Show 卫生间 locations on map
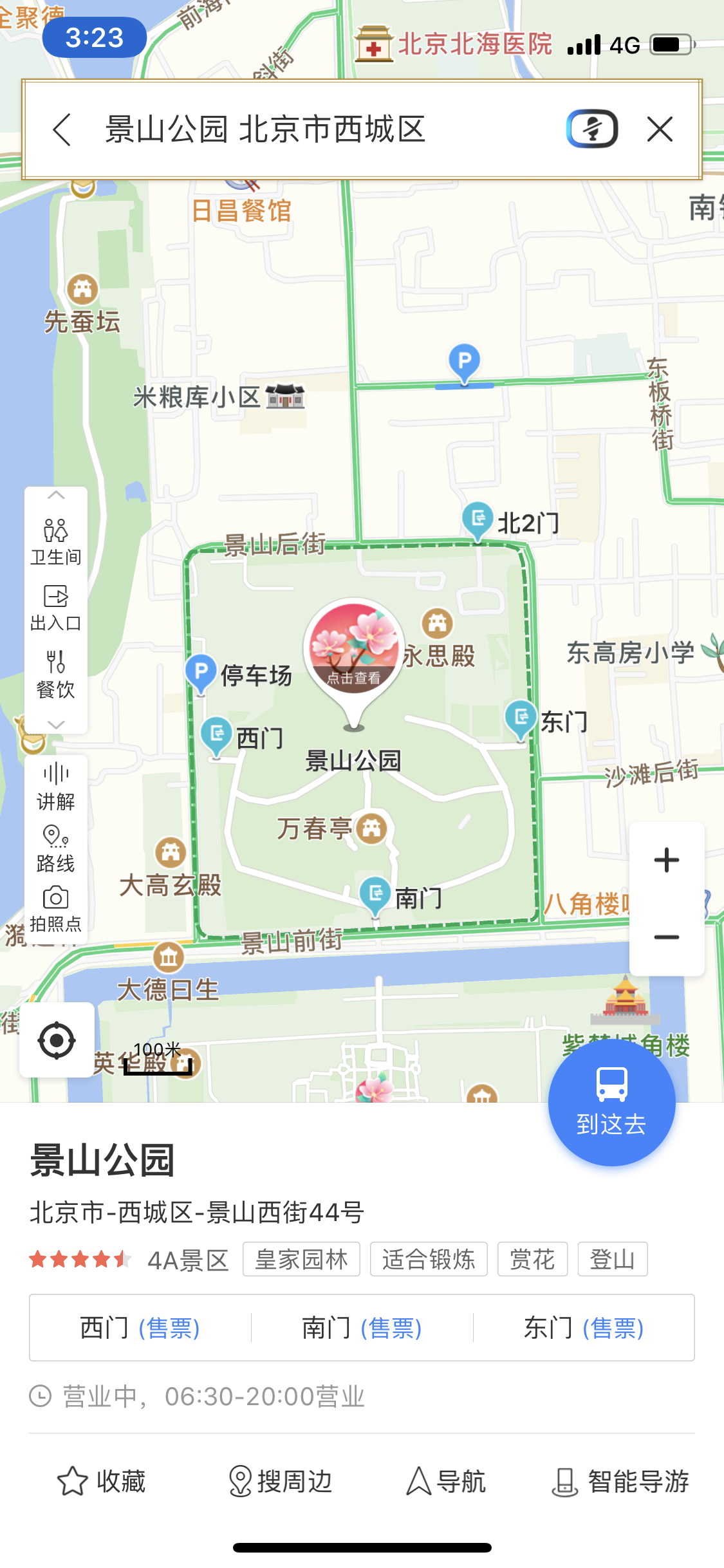This screenshot has width=724, height=1568. [56, 542]
